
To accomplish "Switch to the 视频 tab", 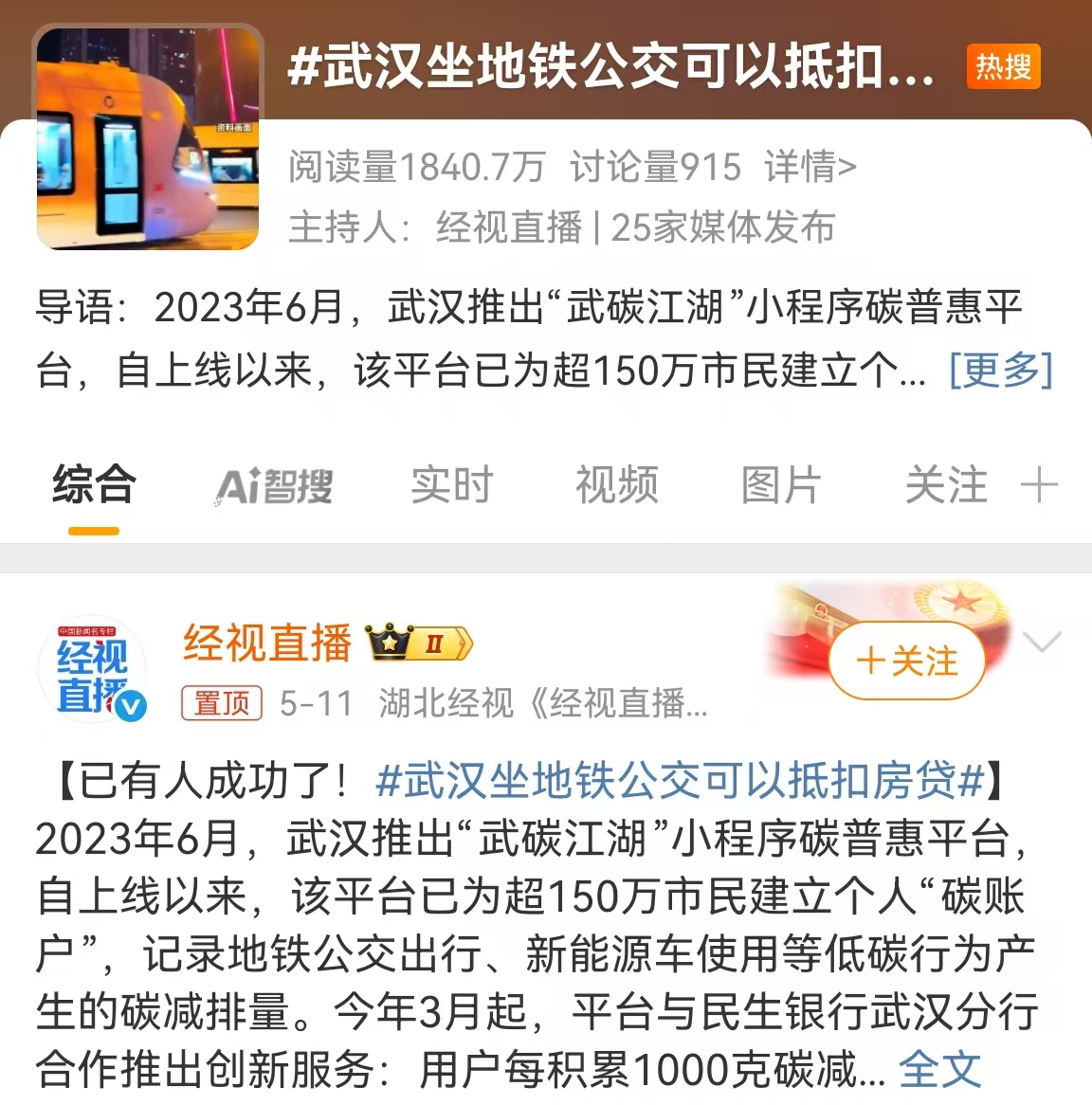I will coord(616,485).
